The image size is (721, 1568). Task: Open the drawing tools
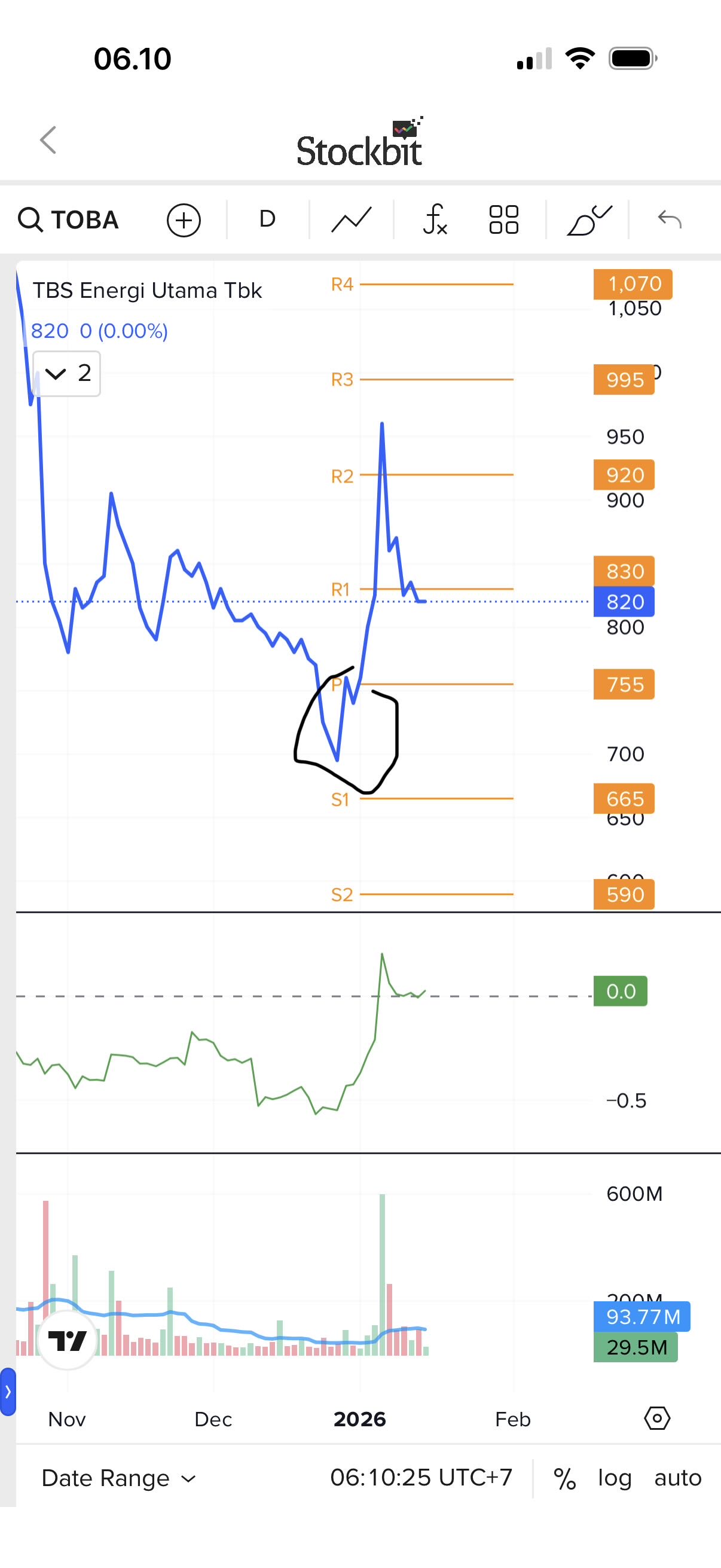588,219
